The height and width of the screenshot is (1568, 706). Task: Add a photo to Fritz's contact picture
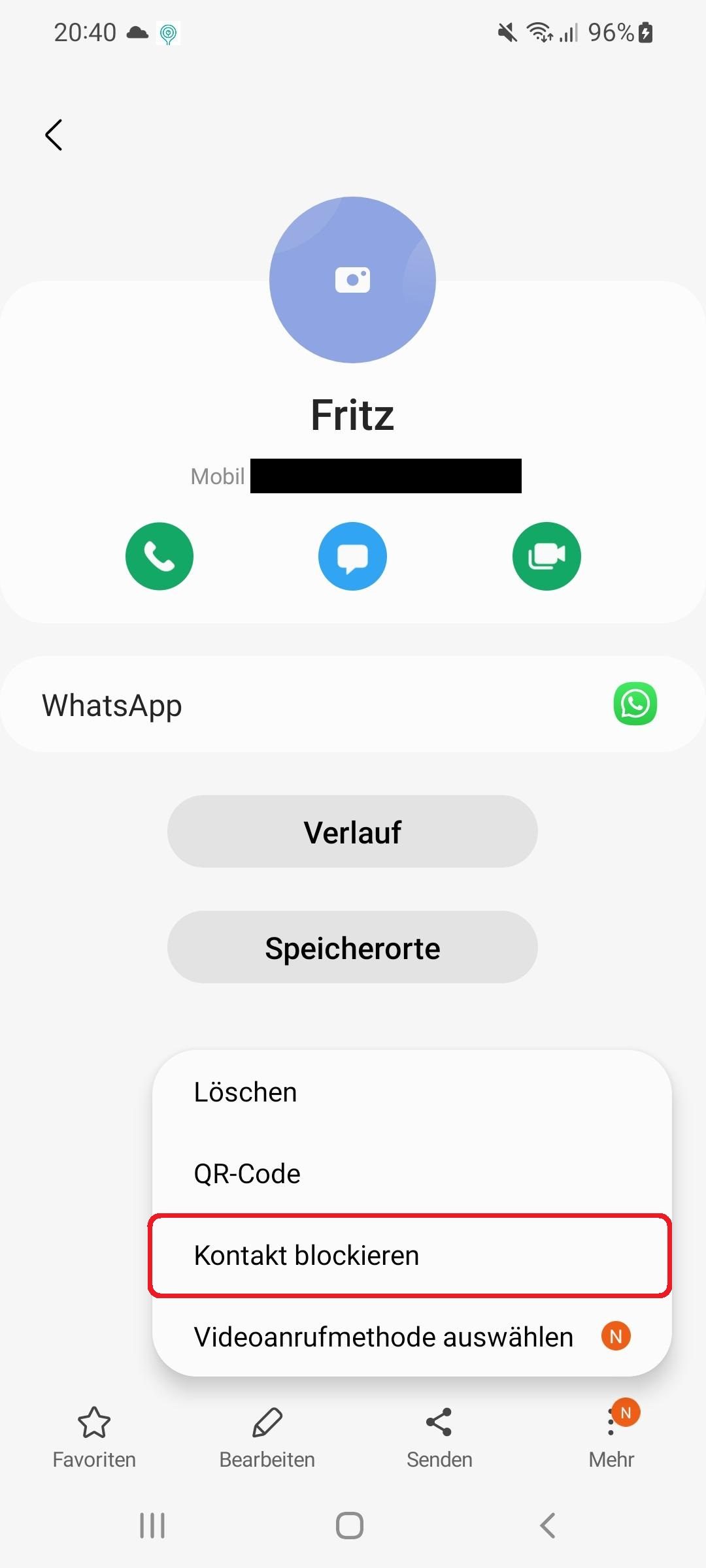coord(352,280)
